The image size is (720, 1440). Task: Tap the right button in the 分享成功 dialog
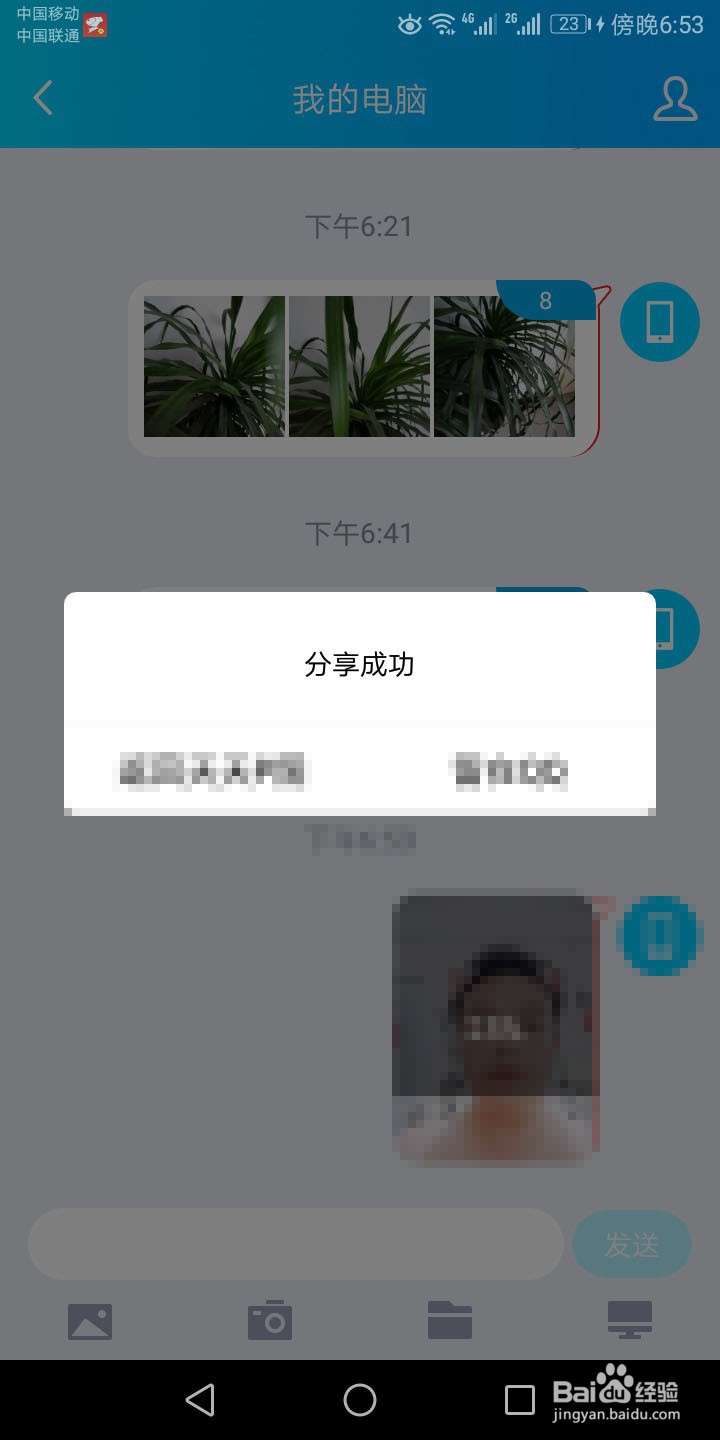pos(508,771)
